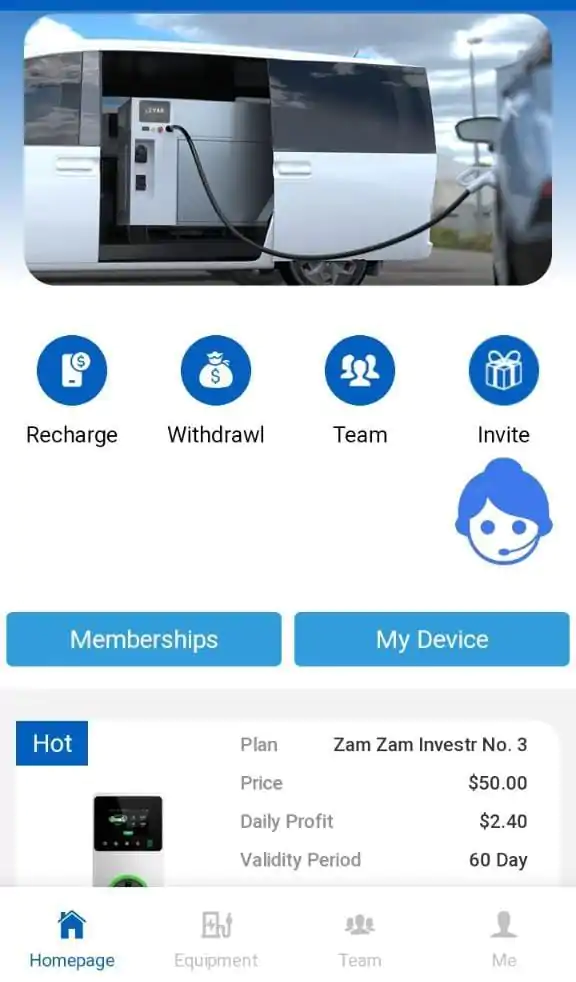Open the Zam Zam Investr No. 3 plan

tap(288, 804)
